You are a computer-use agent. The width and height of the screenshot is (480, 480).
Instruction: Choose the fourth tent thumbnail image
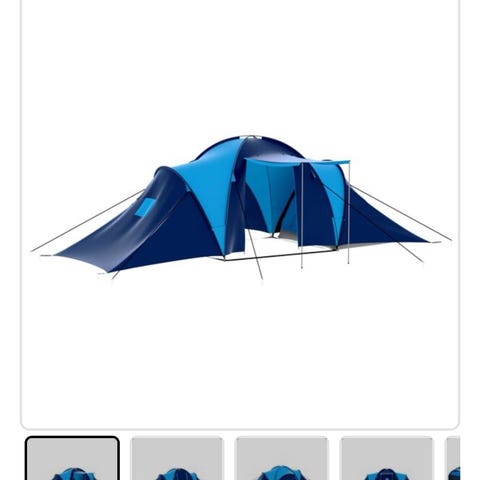(x=386, y=458)
